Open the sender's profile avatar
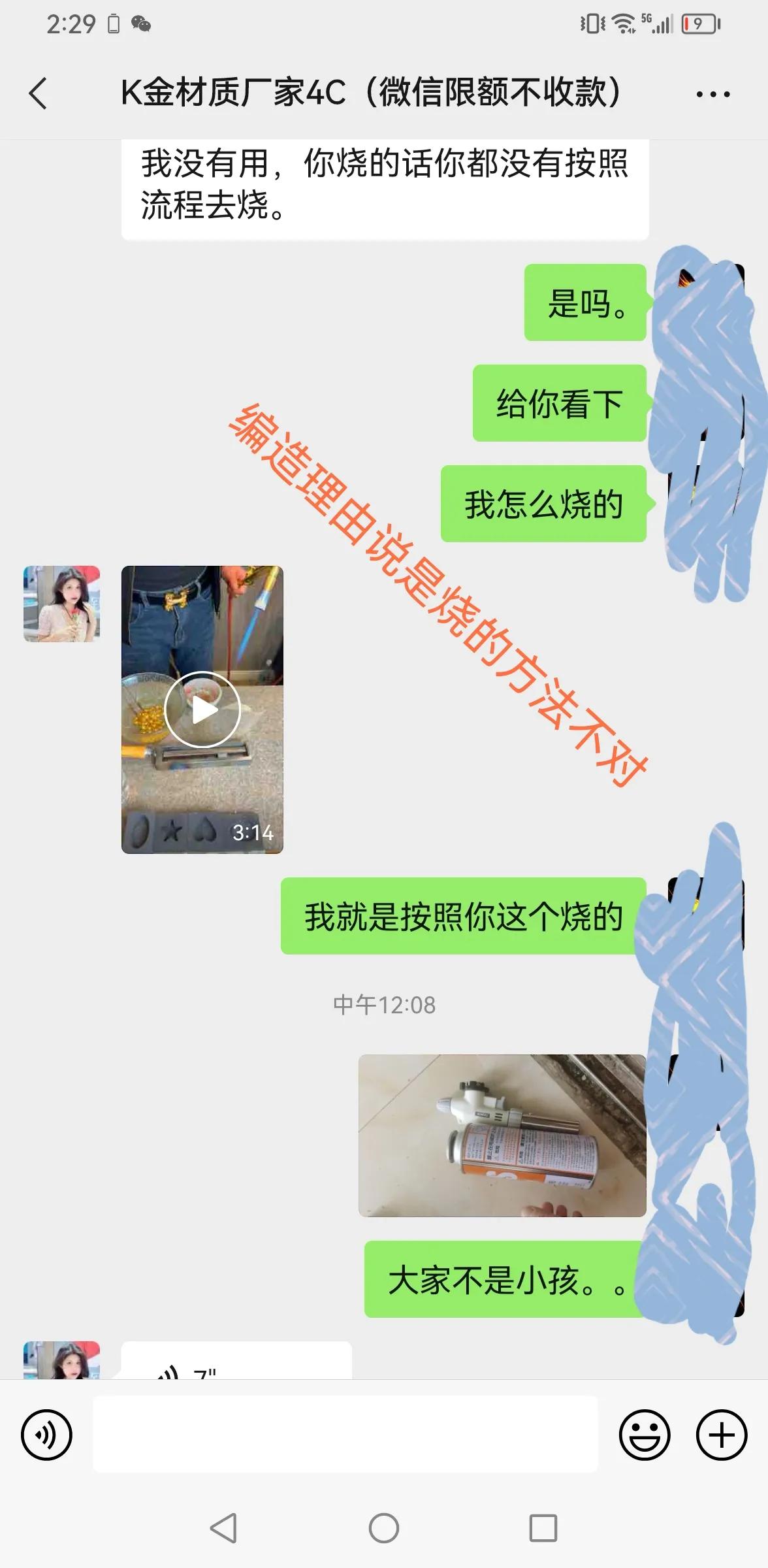Viewport: 768px width, 1568px height. 61,604
